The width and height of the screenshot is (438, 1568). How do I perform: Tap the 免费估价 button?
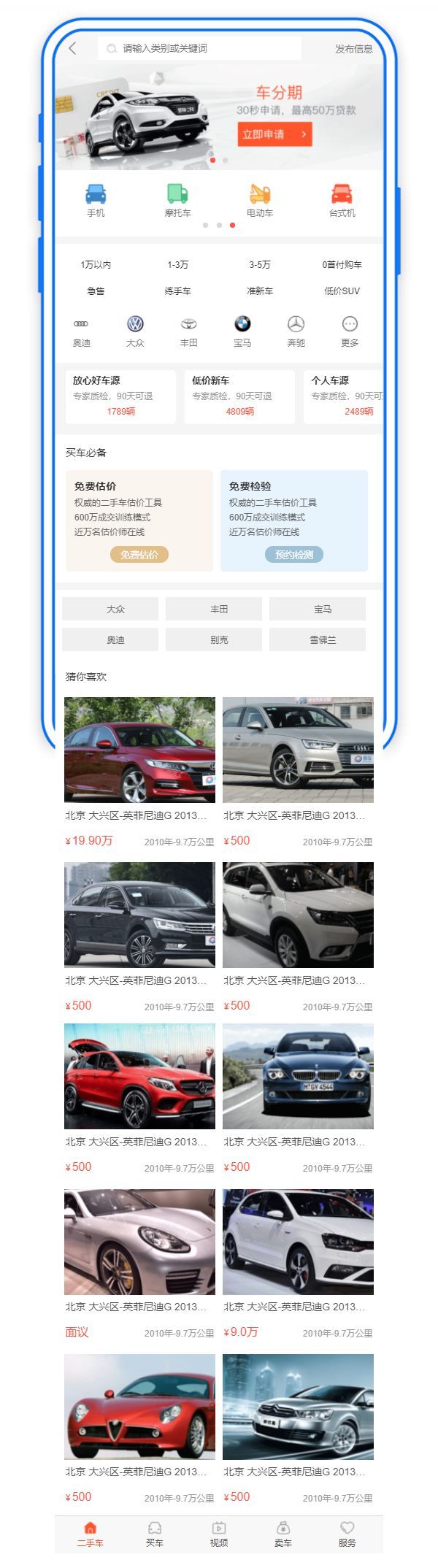click(x=139, y=555)
